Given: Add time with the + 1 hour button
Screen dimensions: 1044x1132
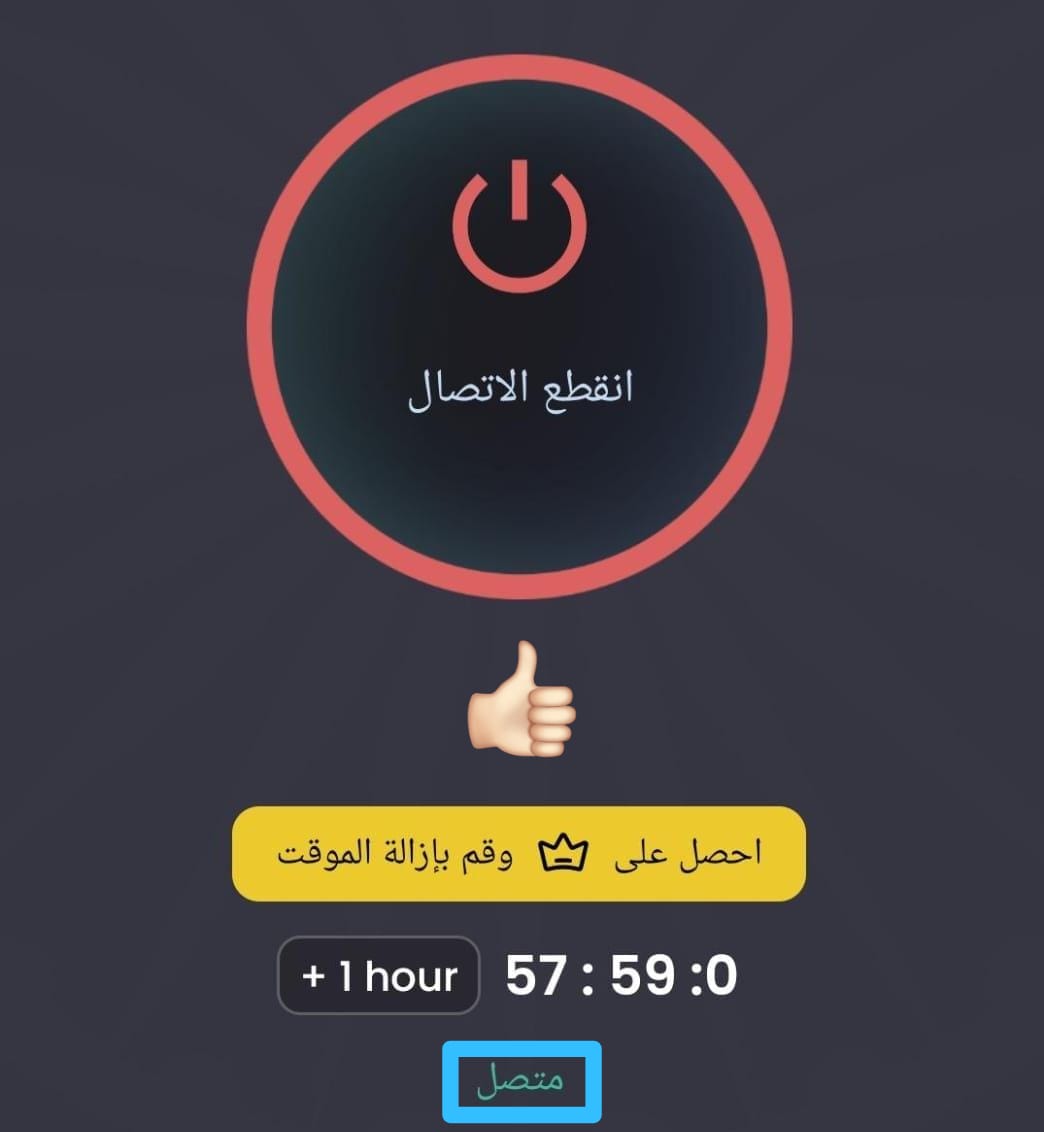Looking at the screenshot, I should pos(378,975).
